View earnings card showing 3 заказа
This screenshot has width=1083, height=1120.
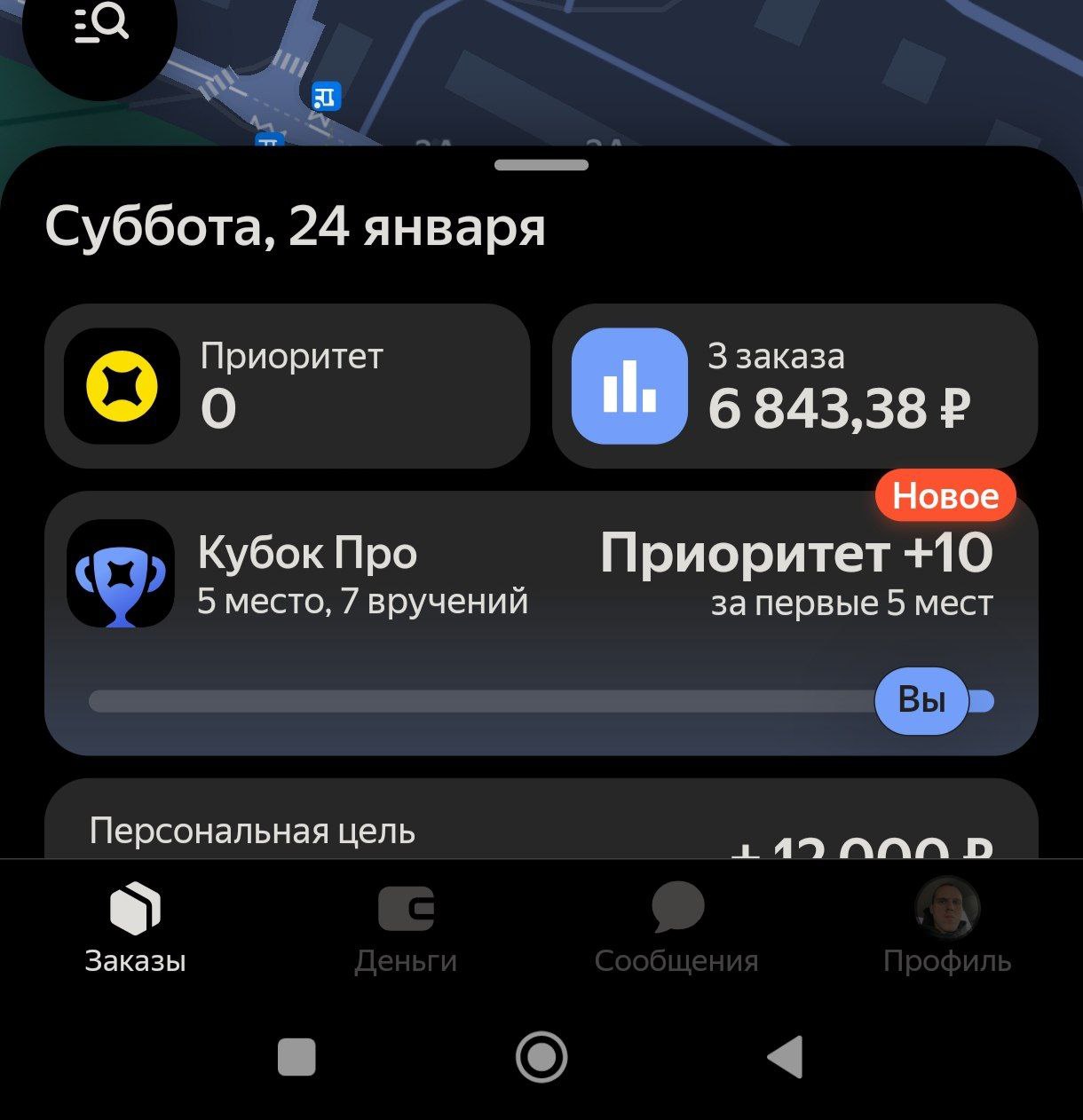[x=794, y=386]
